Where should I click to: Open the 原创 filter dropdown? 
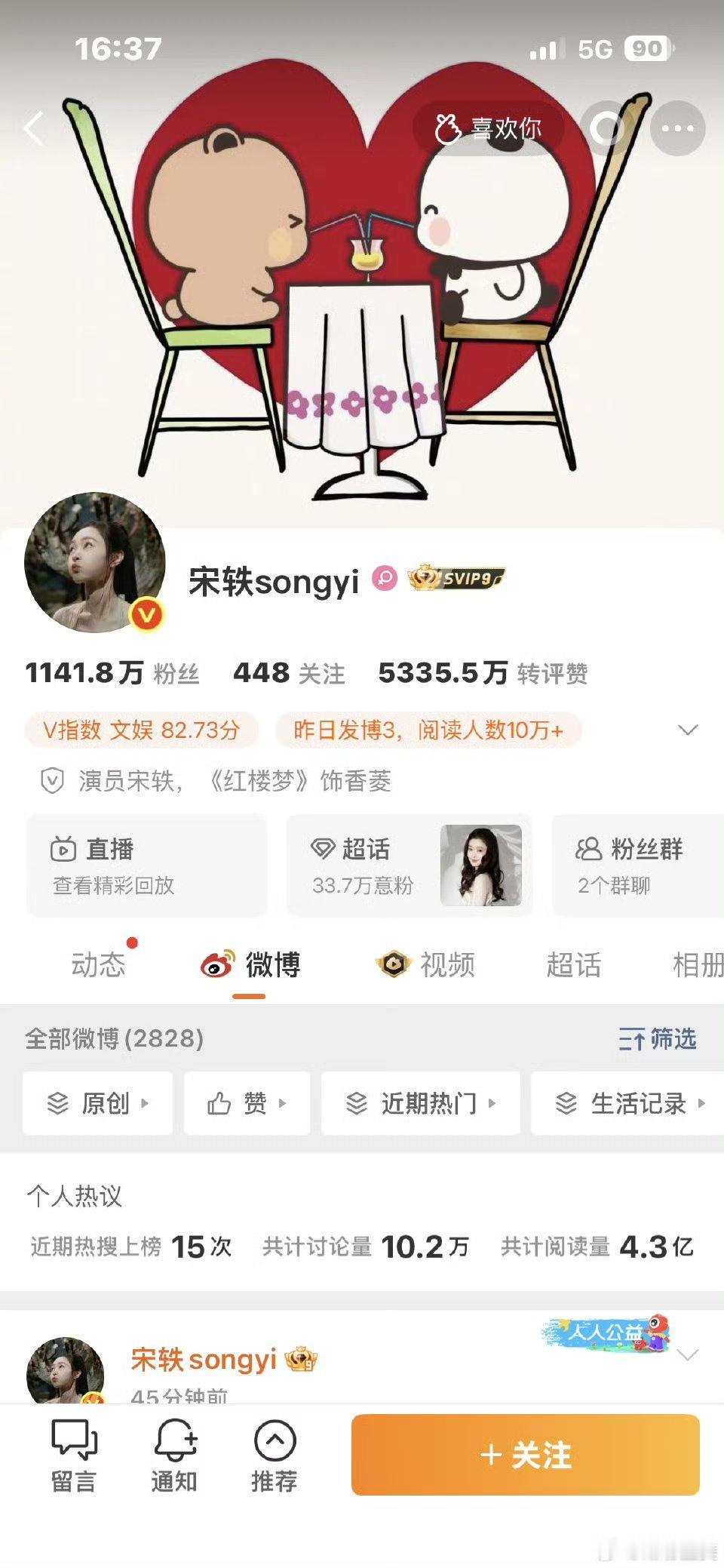coord(97,1102)
